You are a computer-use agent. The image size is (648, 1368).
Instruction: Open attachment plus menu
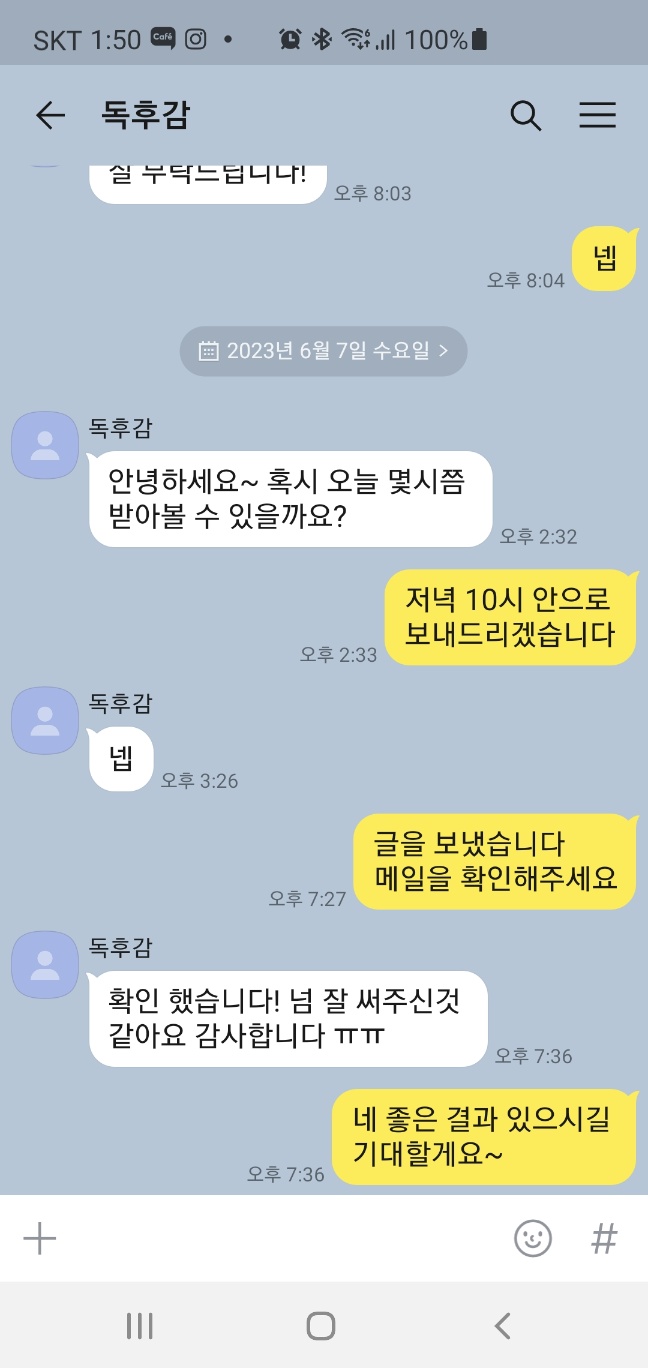click(40, 1238)
